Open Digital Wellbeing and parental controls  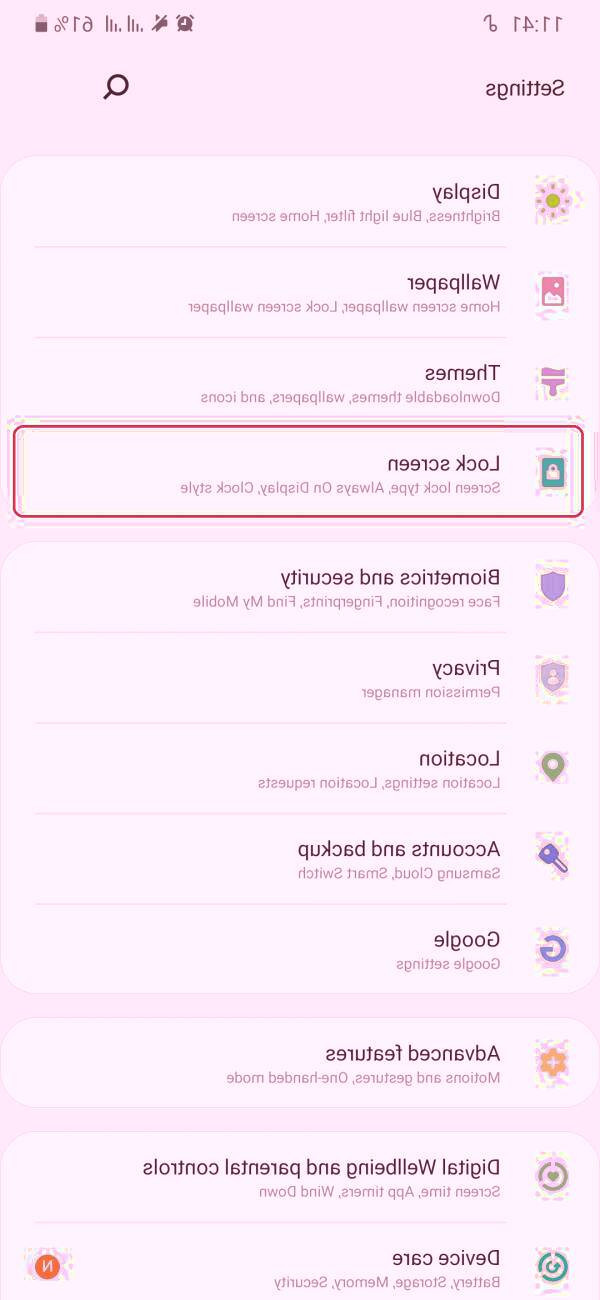(x=300, y=1176)
